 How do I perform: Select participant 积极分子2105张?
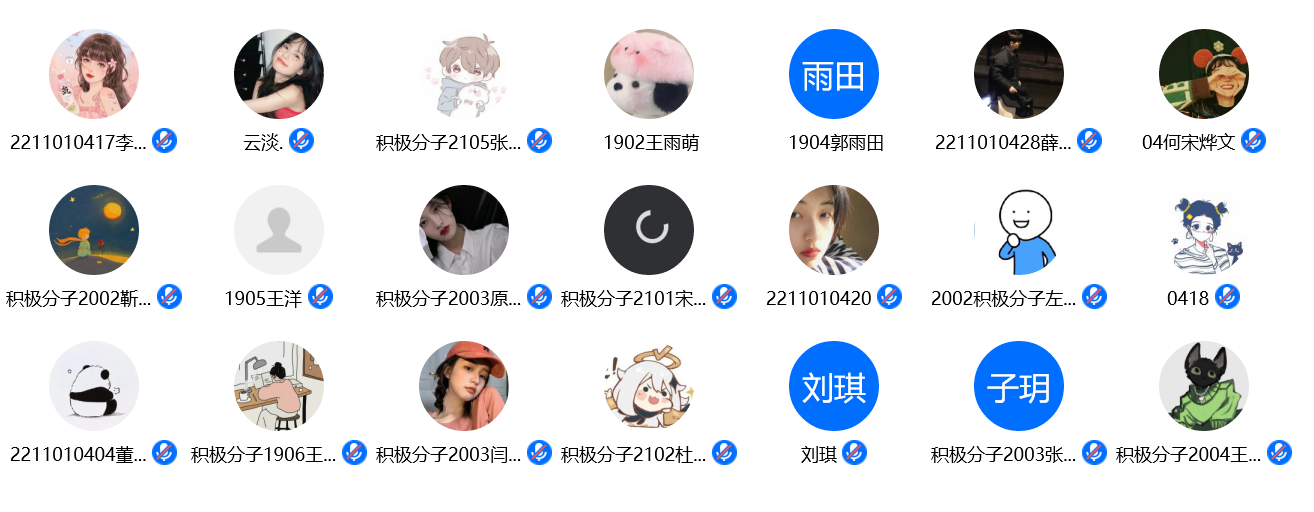[464, 74]
